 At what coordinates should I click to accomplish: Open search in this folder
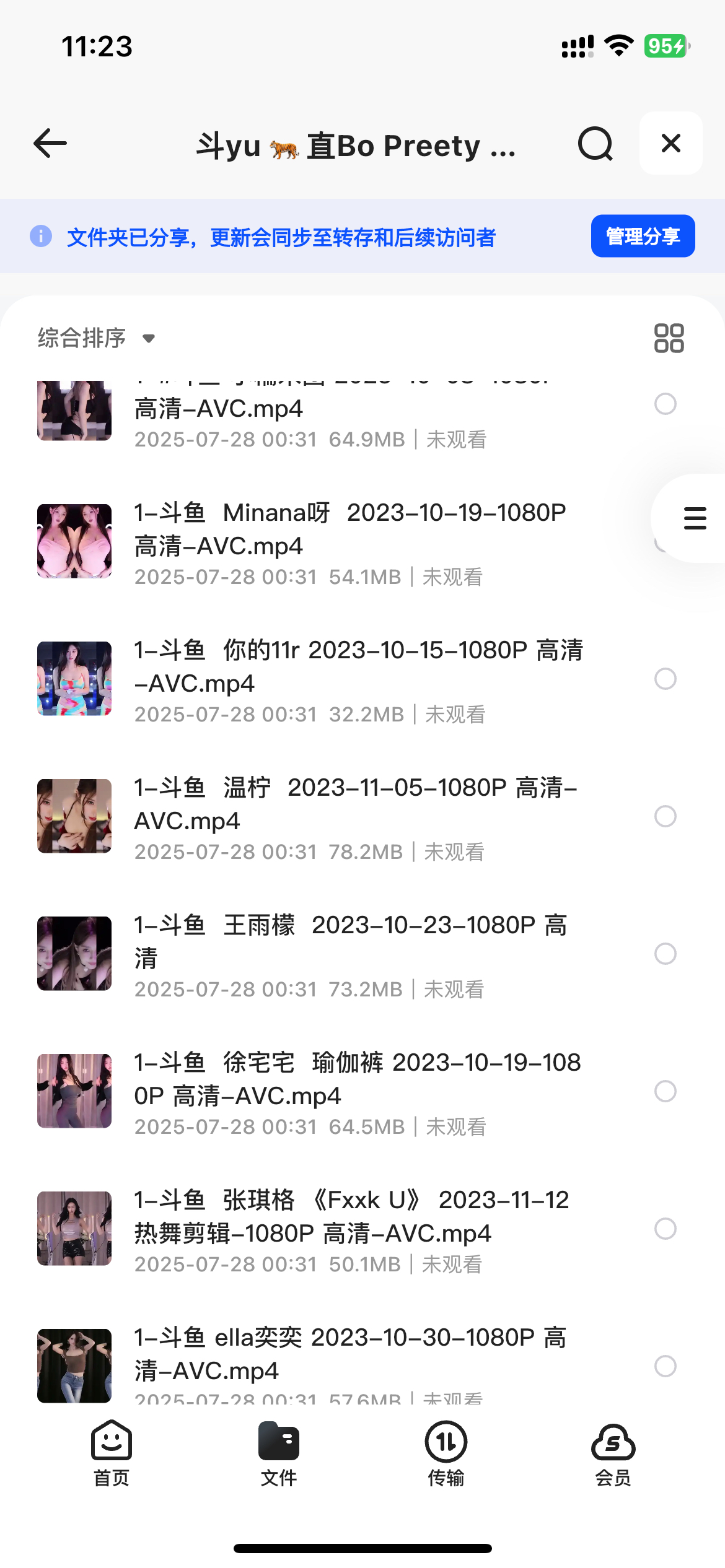(x=595, y=144)
